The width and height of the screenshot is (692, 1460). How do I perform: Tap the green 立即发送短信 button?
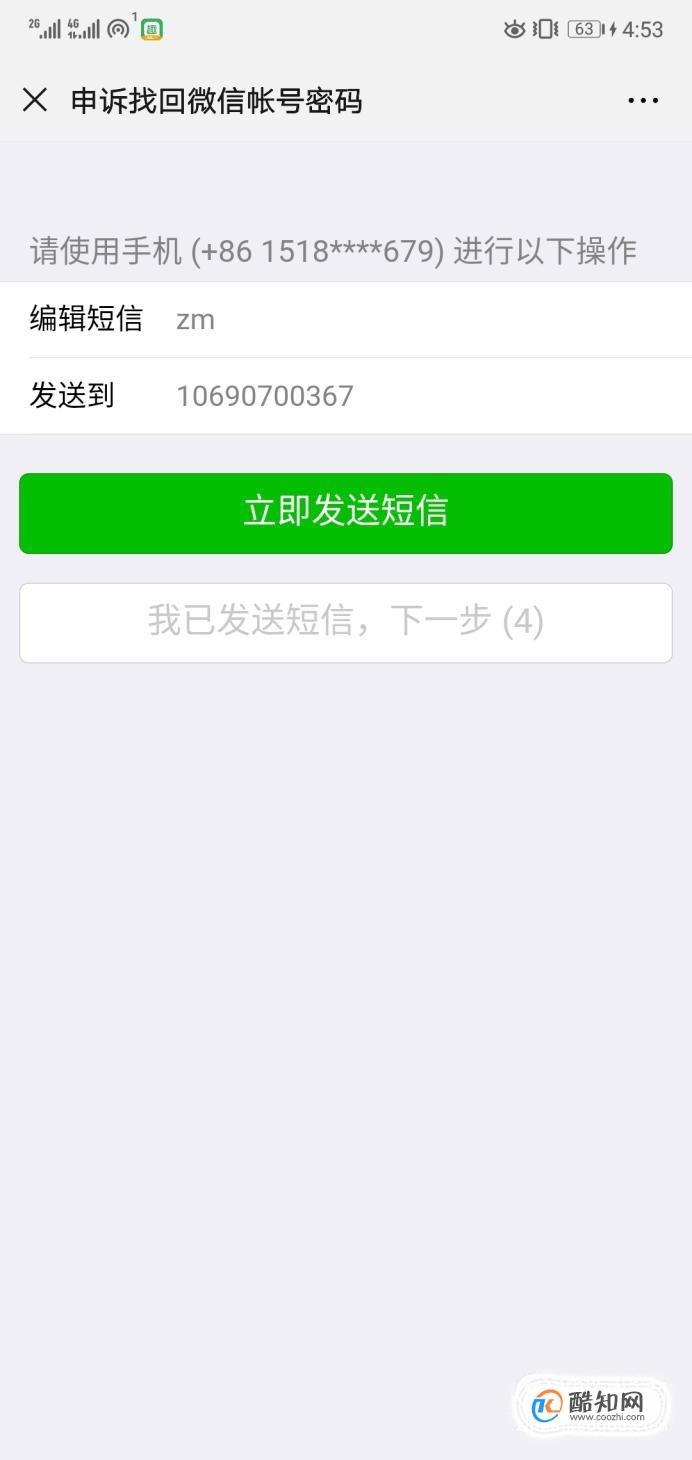pos(346,513)
